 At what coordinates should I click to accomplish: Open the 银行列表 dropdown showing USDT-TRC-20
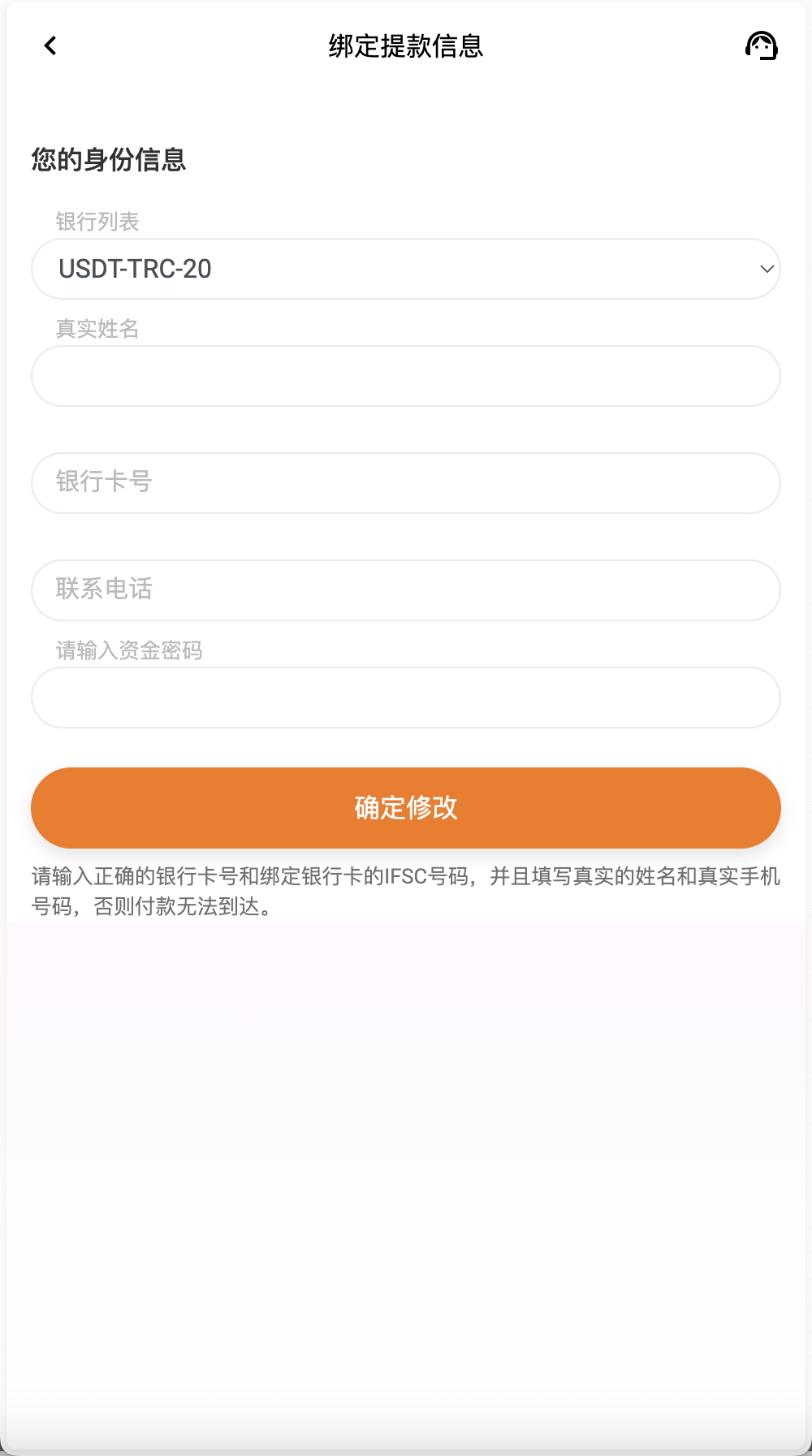click(x=406, y=268)
